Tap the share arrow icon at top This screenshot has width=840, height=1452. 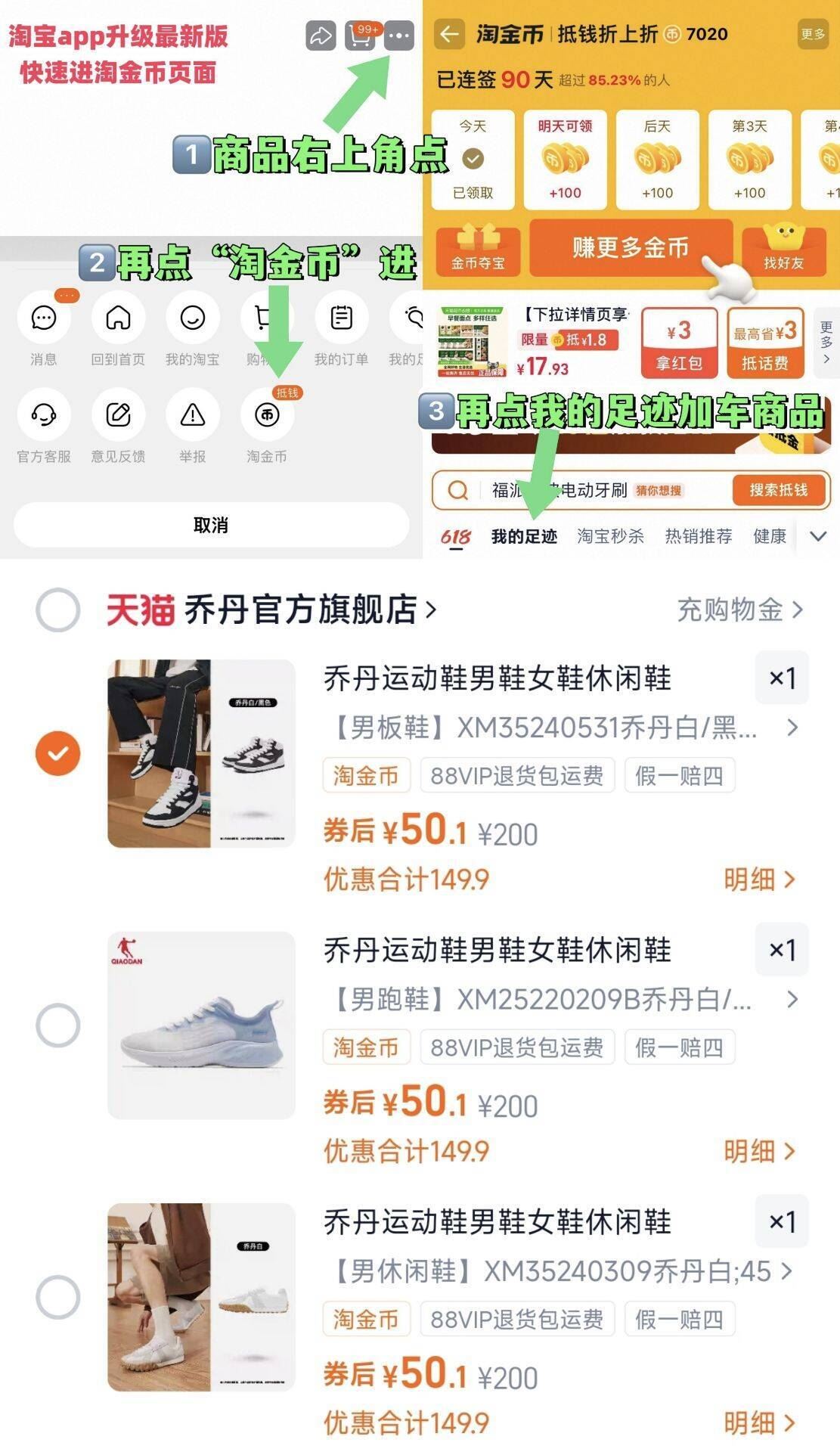[x=321, y=36]
